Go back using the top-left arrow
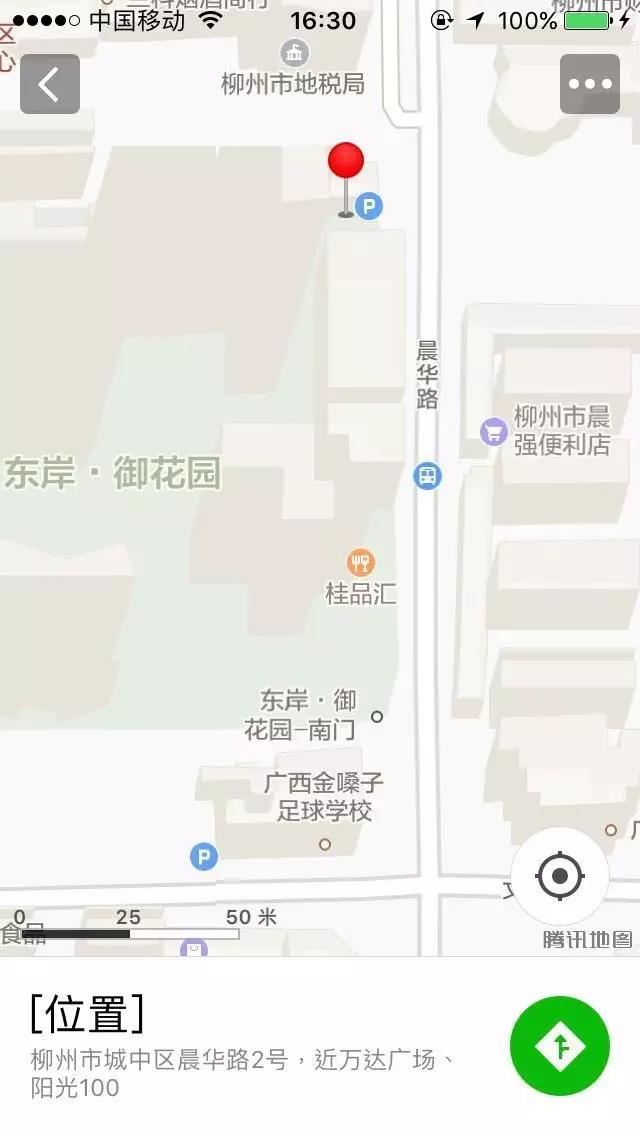 pyautogui.click(x=49, y=84)
